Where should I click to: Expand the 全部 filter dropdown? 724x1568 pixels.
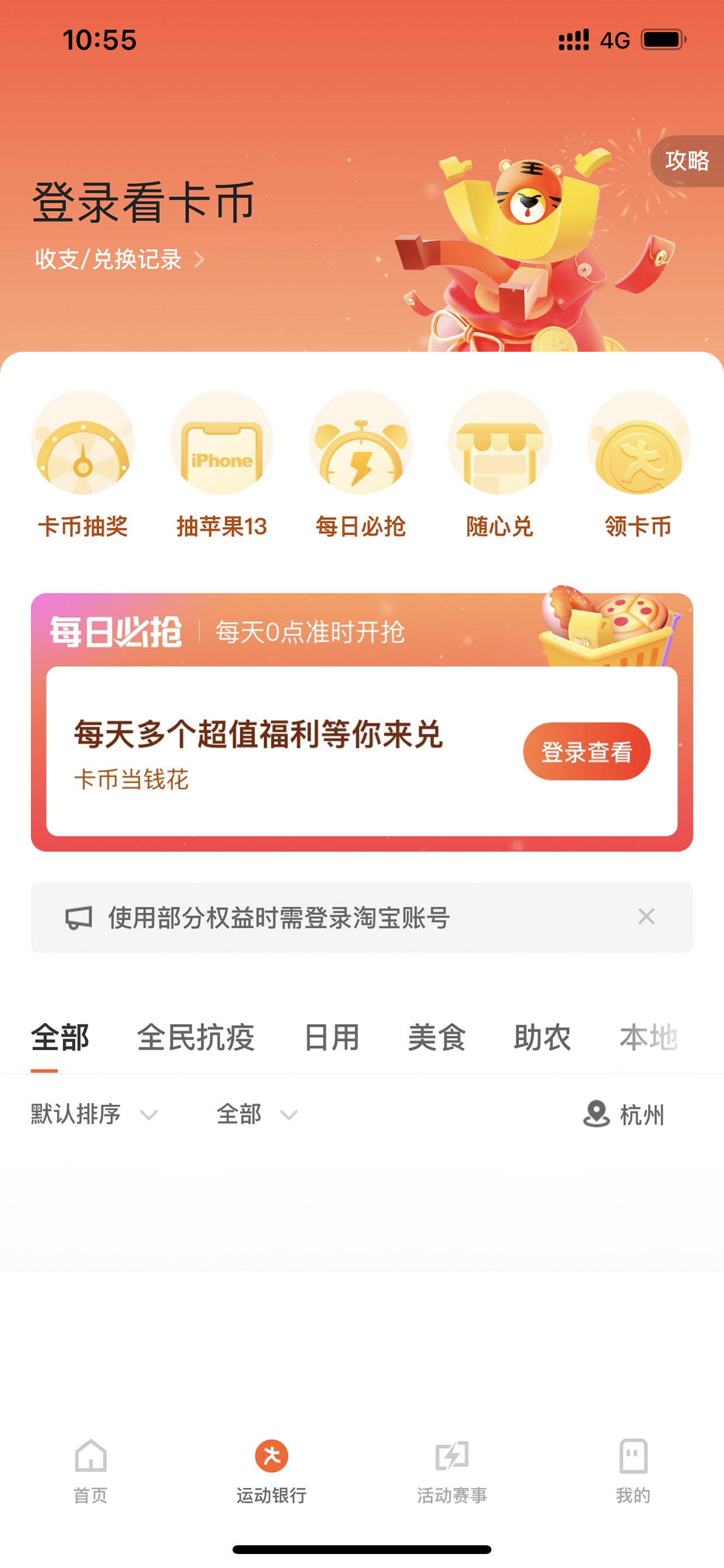coord(257,1115)
